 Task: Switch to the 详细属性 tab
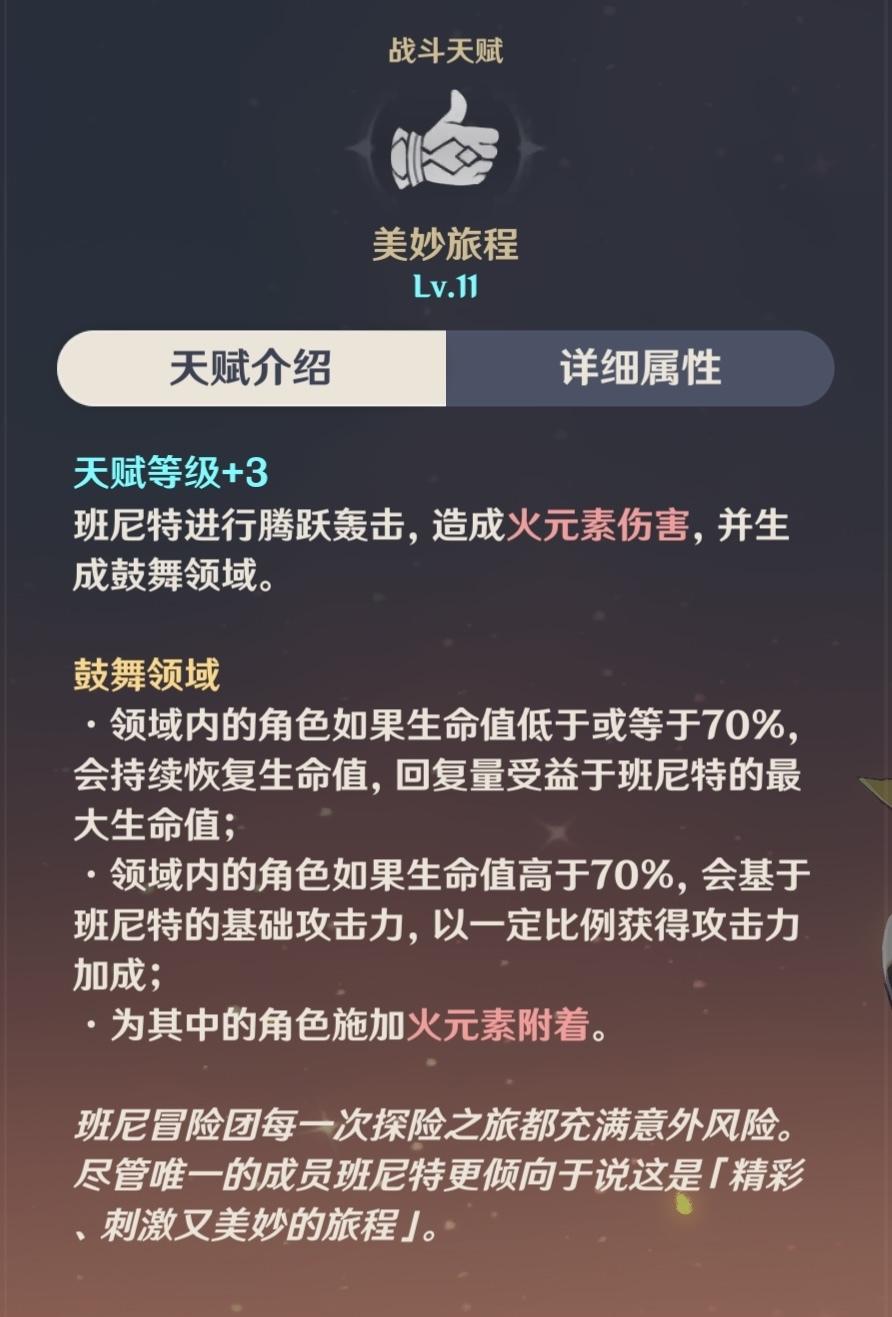pyautogui.click(x=640, y=369)
